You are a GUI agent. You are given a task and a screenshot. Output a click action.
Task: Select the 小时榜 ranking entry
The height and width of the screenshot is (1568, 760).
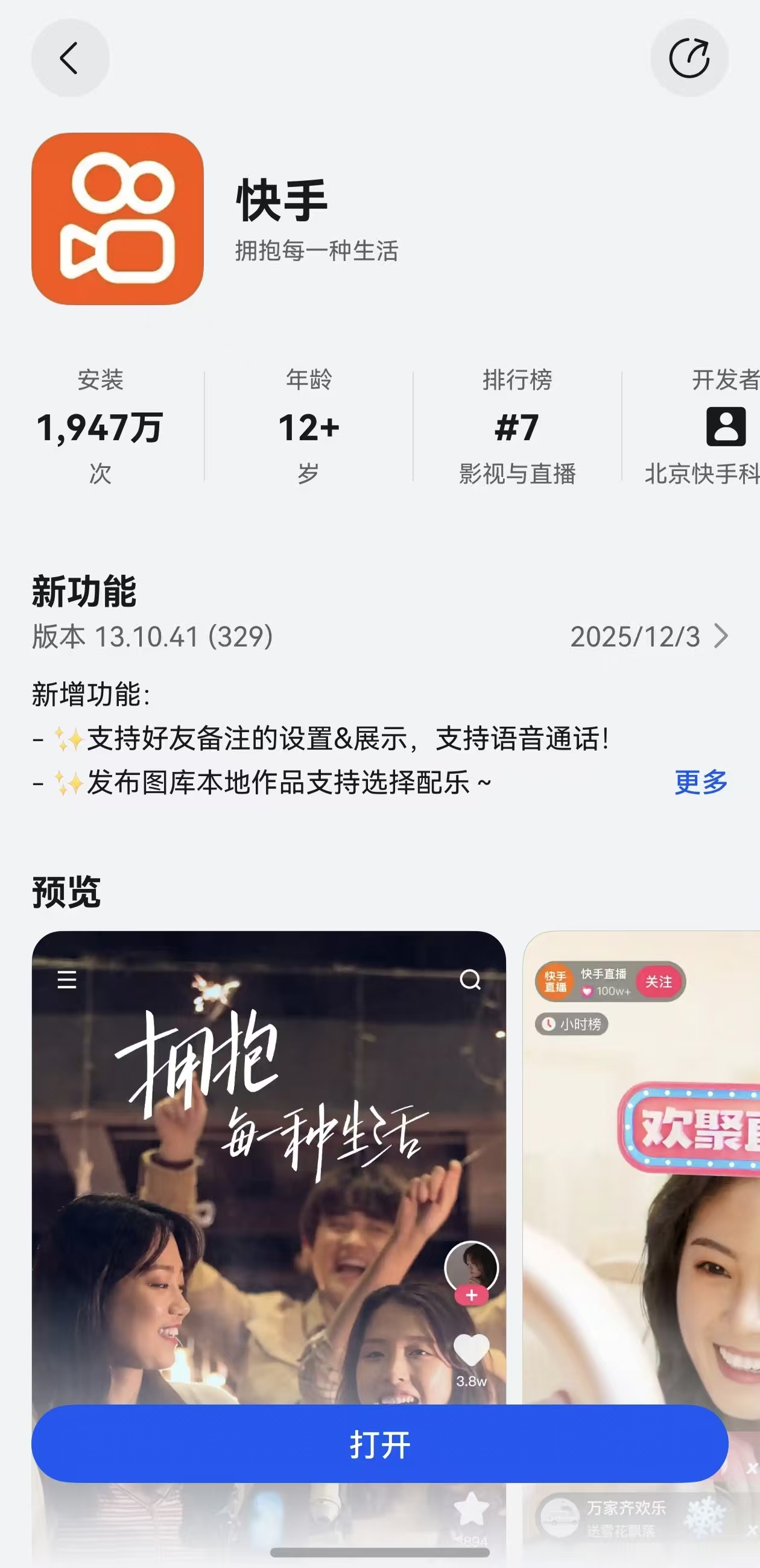pyautogui.click(x=574, y=1025)
